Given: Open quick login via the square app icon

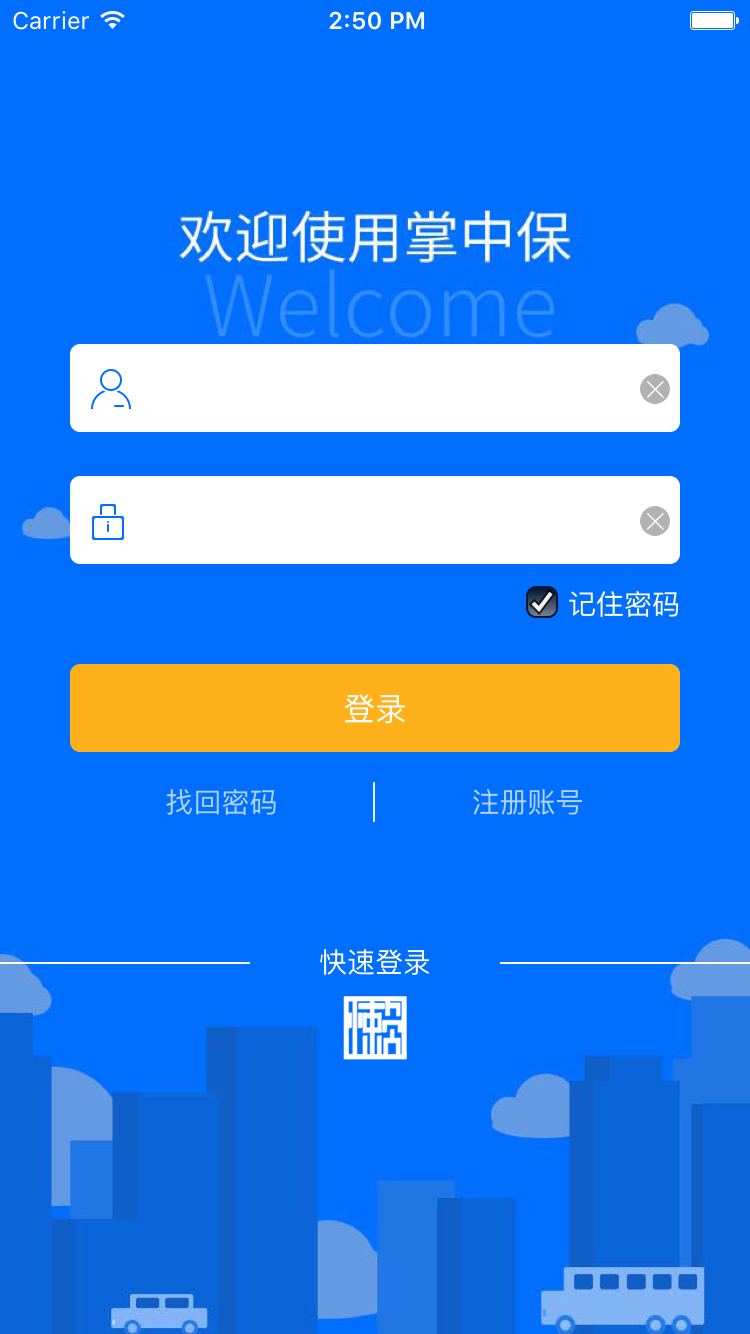Looking at the screenshot, I should [x=375, y=1027].
